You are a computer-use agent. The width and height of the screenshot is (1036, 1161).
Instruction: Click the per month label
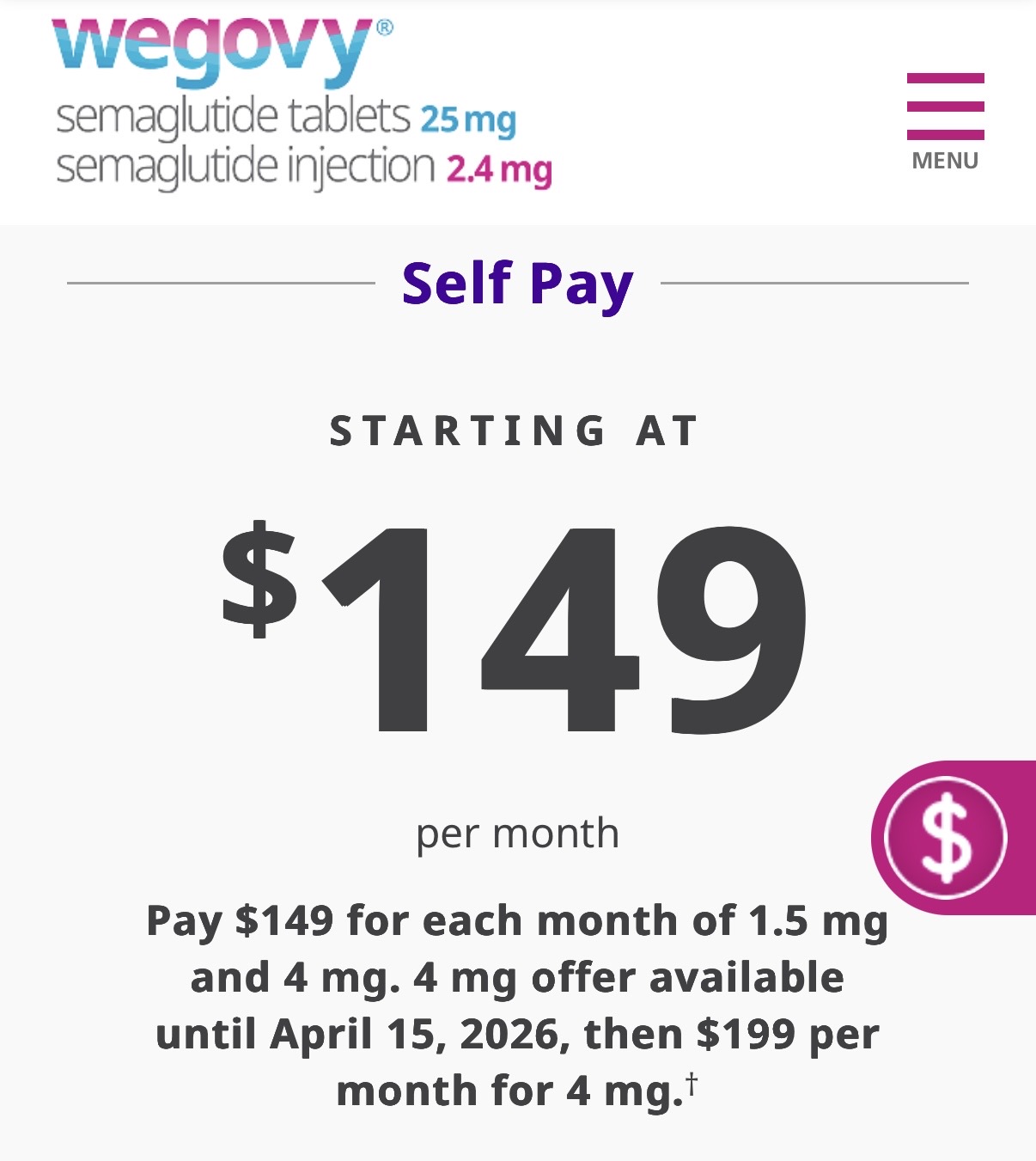[515, 832]
